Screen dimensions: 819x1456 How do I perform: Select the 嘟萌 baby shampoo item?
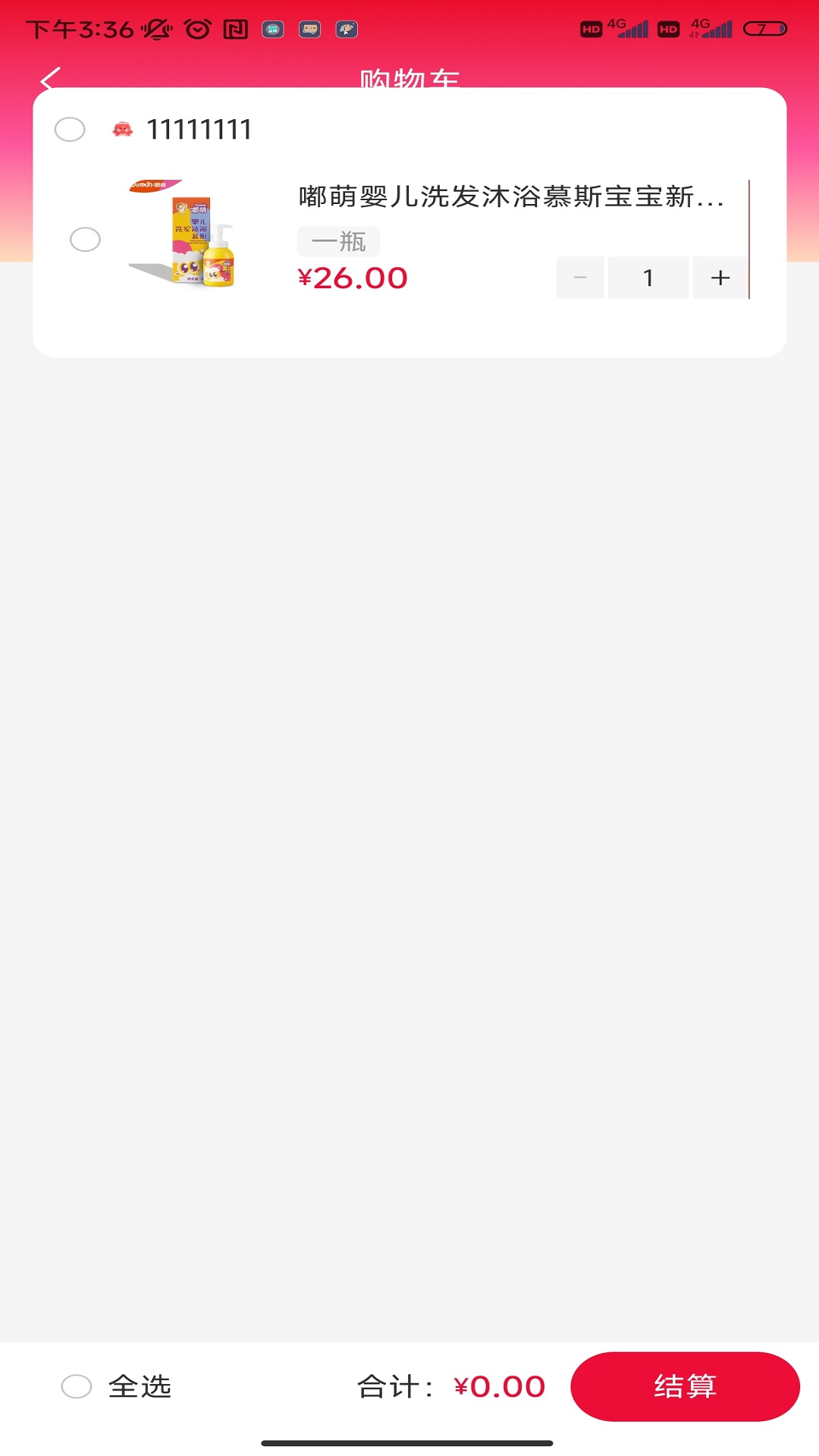click(x=85, y=240)
